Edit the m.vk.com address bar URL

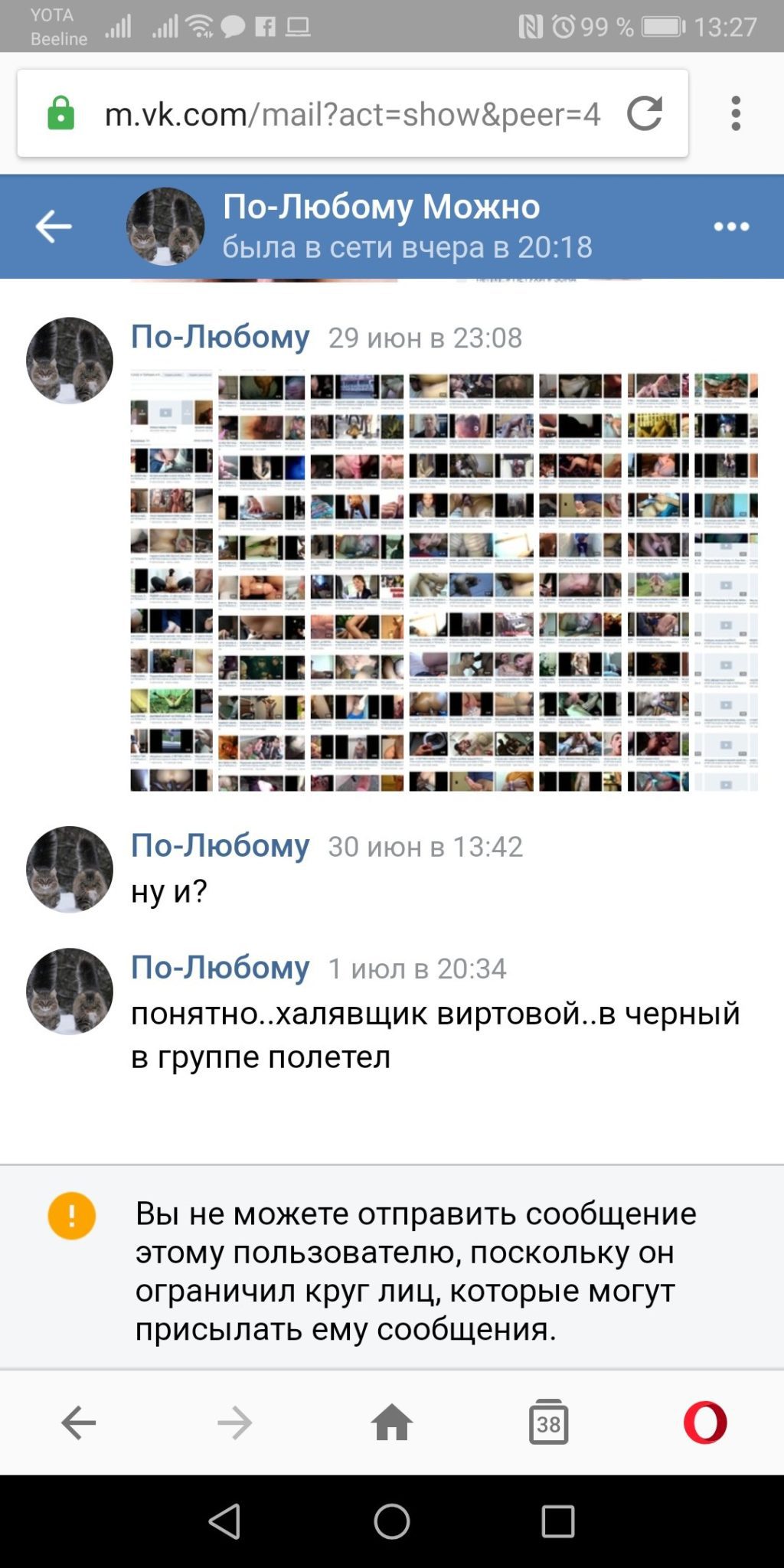[352, 114]
